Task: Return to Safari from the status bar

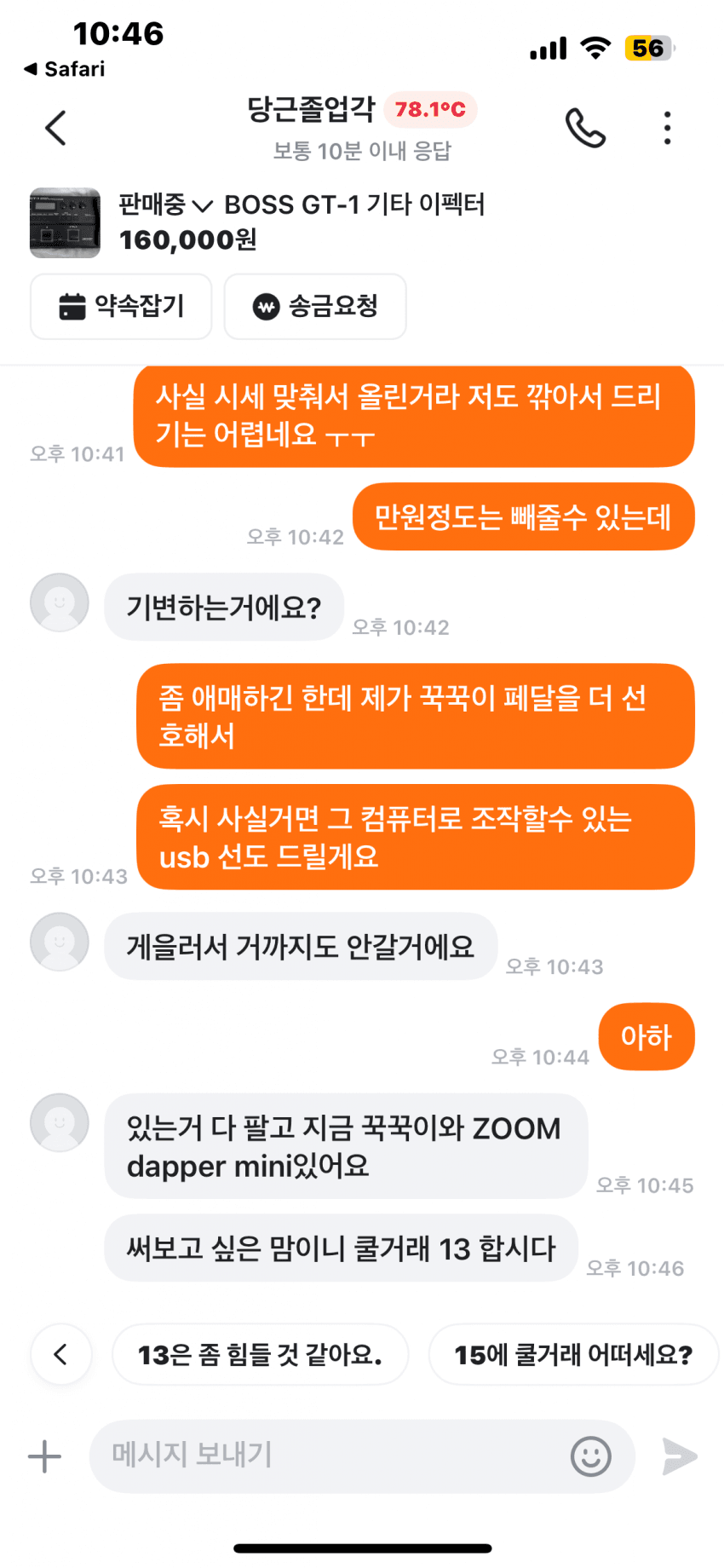Action: point(65,69)
